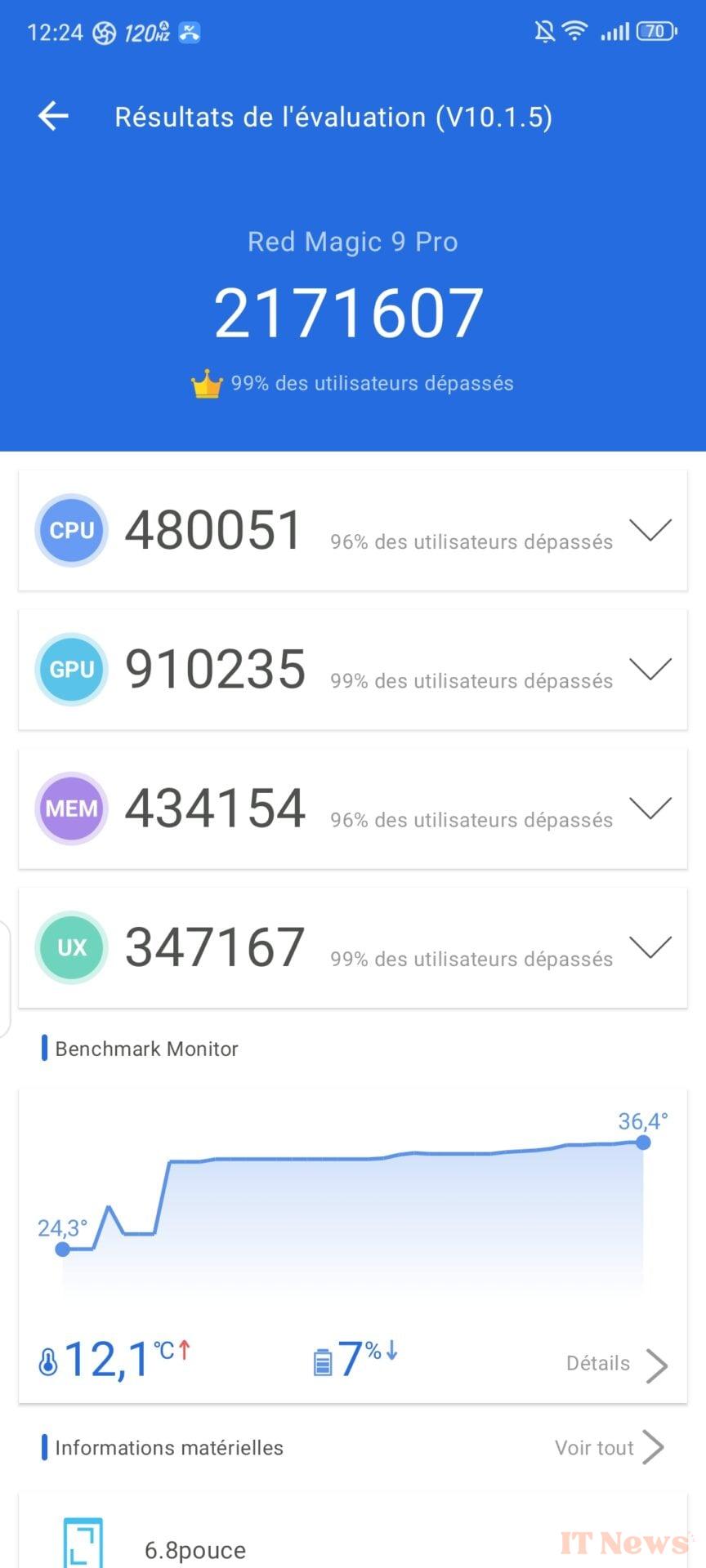Go back using the top arrow
This screenshot has width=706, height=1568.
tap(53, 116)
